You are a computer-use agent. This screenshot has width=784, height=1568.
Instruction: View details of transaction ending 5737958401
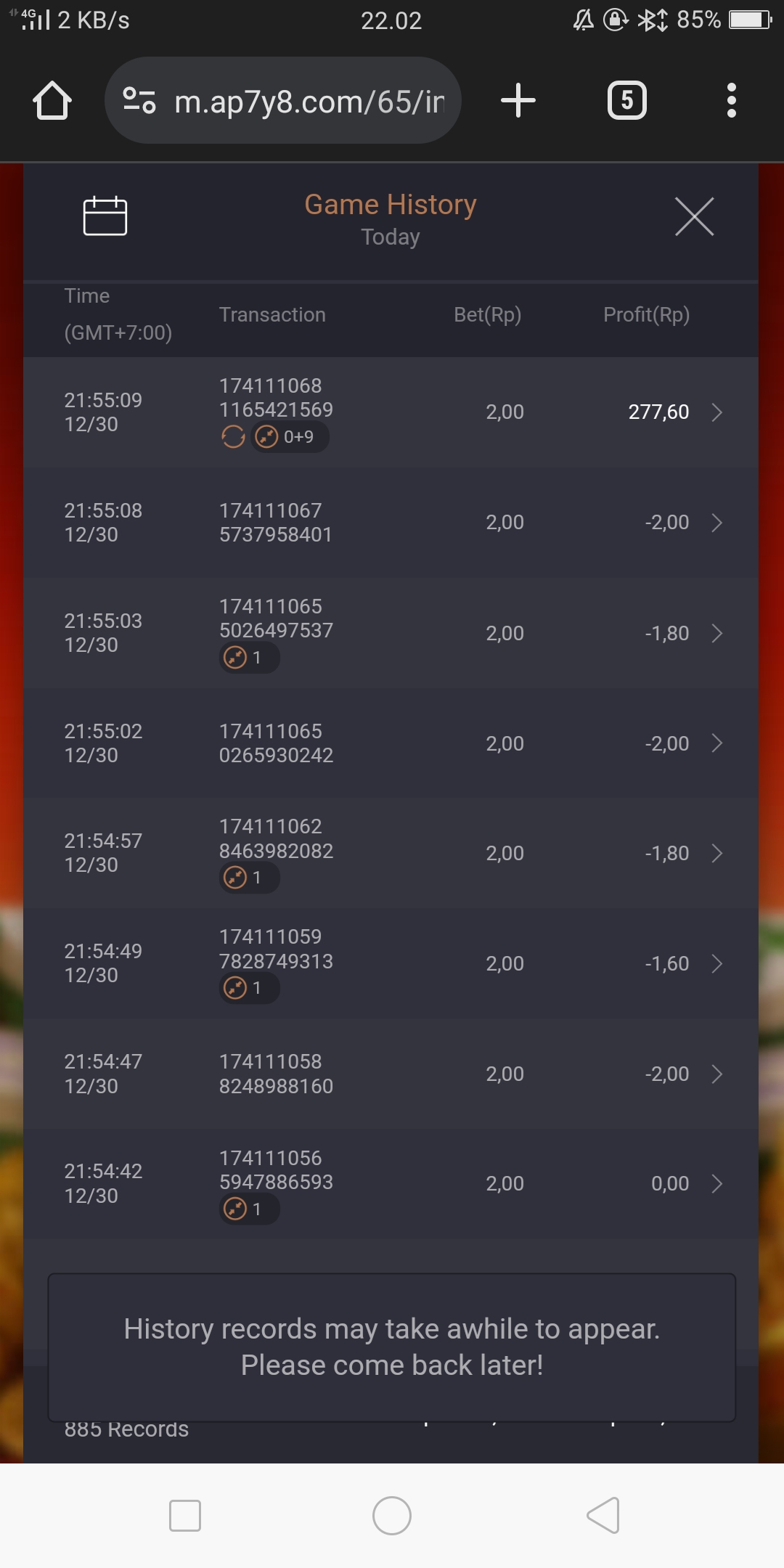coord(392,523)
